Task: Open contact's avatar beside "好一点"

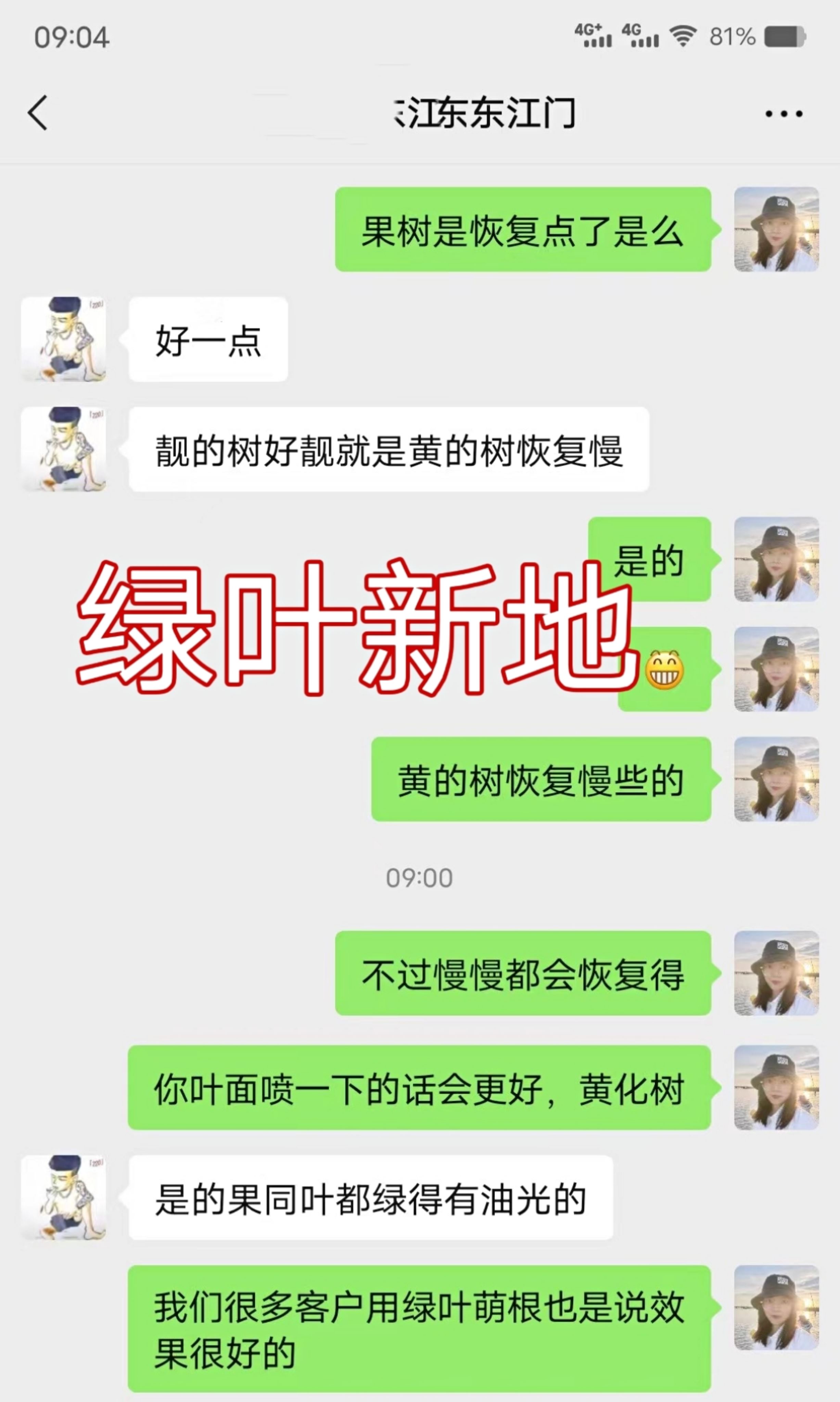Action: [63, 339]
